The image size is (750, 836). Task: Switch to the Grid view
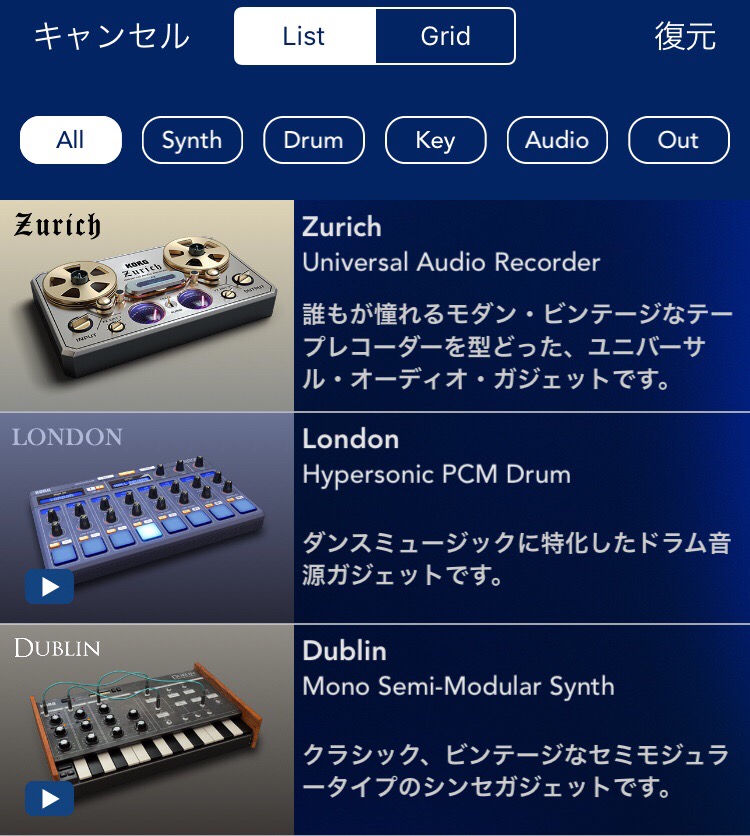click(x=445, y=37)
